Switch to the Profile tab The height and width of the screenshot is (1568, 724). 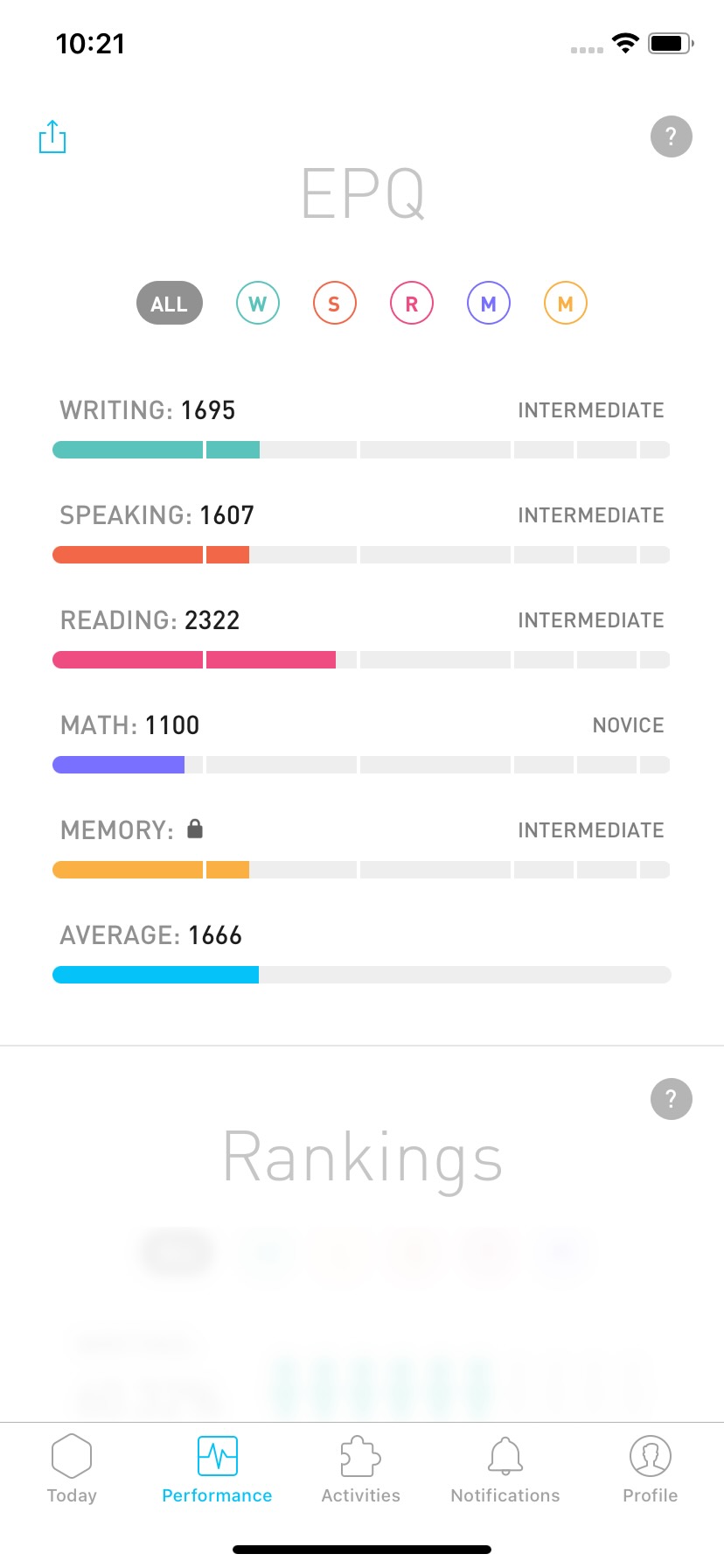tap(651, 1470)
